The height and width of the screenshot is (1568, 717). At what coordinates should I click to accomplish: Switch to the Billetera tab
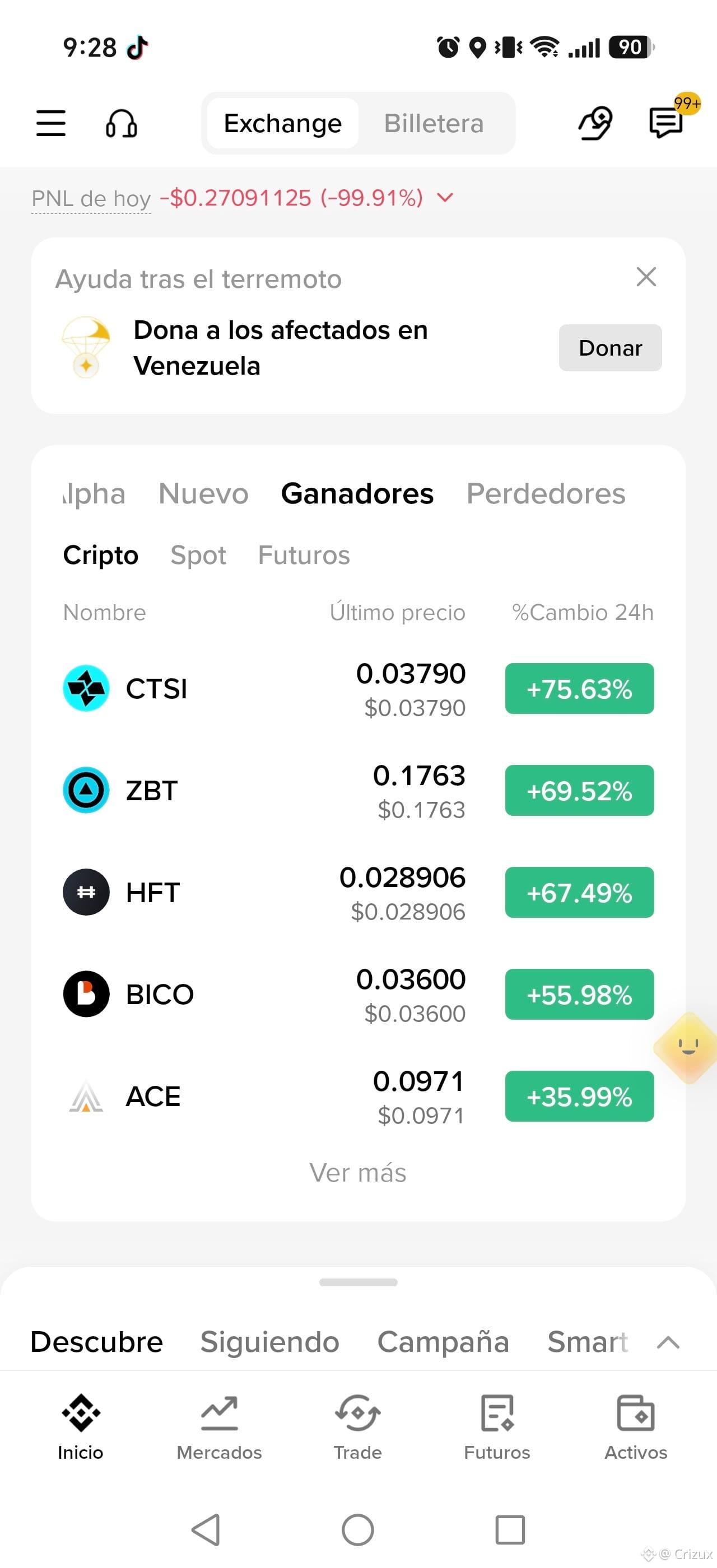click(x=434, y=124)
